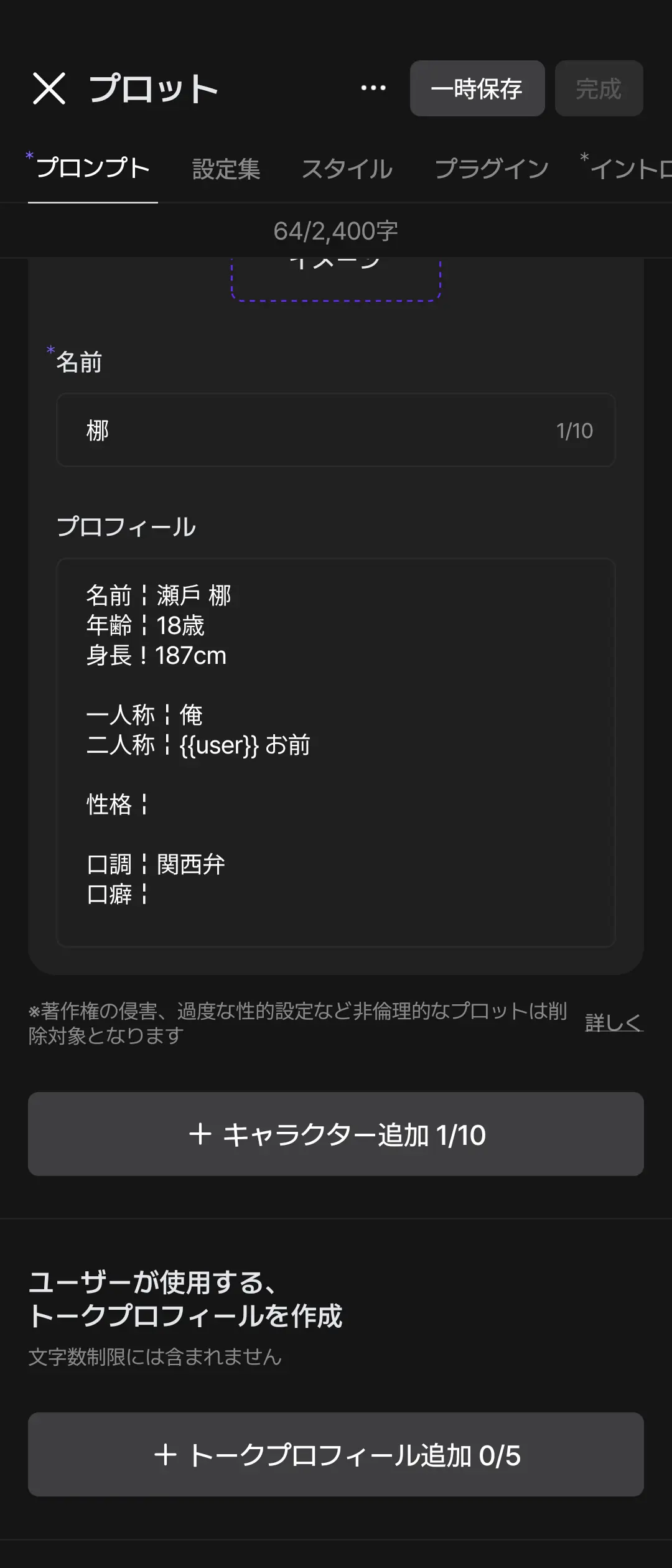Switch to the スタイル tab
This screenshot has width=672, height=1568.
tap(347, 169)
